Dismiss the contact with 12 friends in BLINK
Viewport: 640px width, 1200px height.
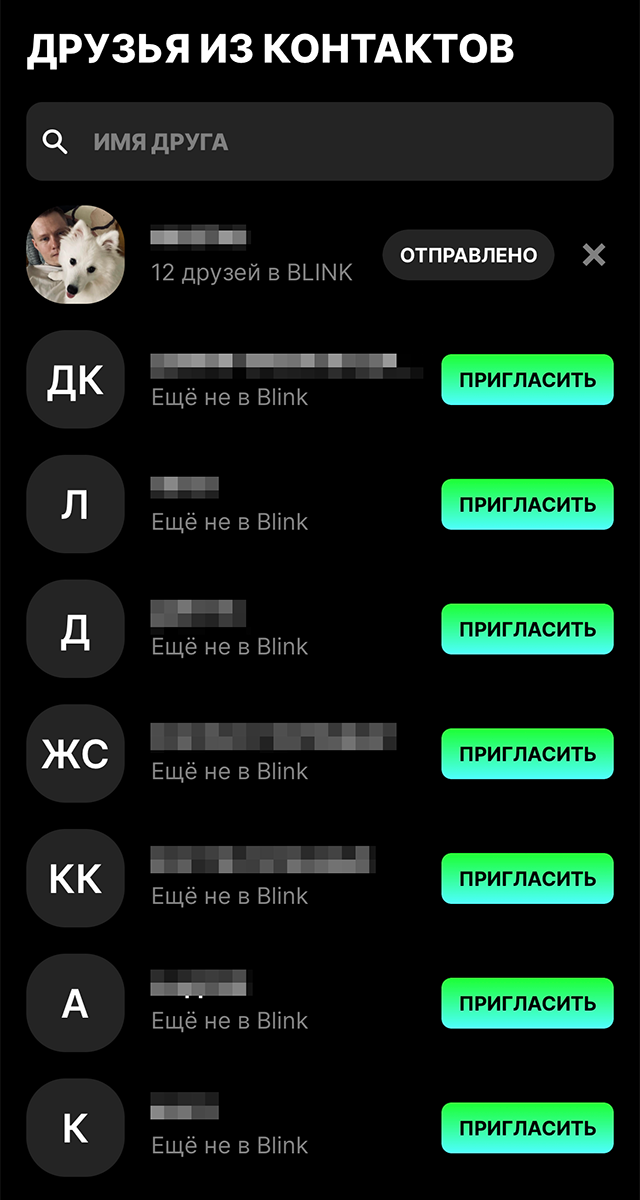click(594, 255)
